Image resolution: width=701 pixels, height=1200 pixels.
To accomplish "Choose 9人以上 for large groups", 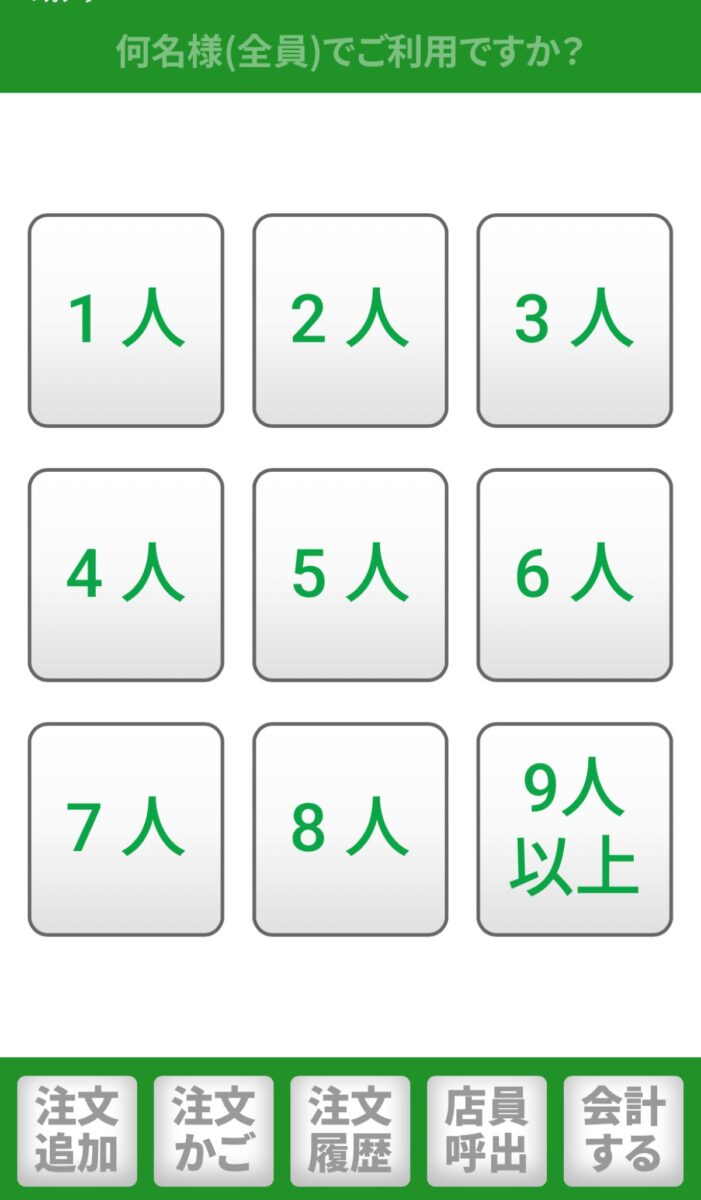I will (x=575, y=830).
